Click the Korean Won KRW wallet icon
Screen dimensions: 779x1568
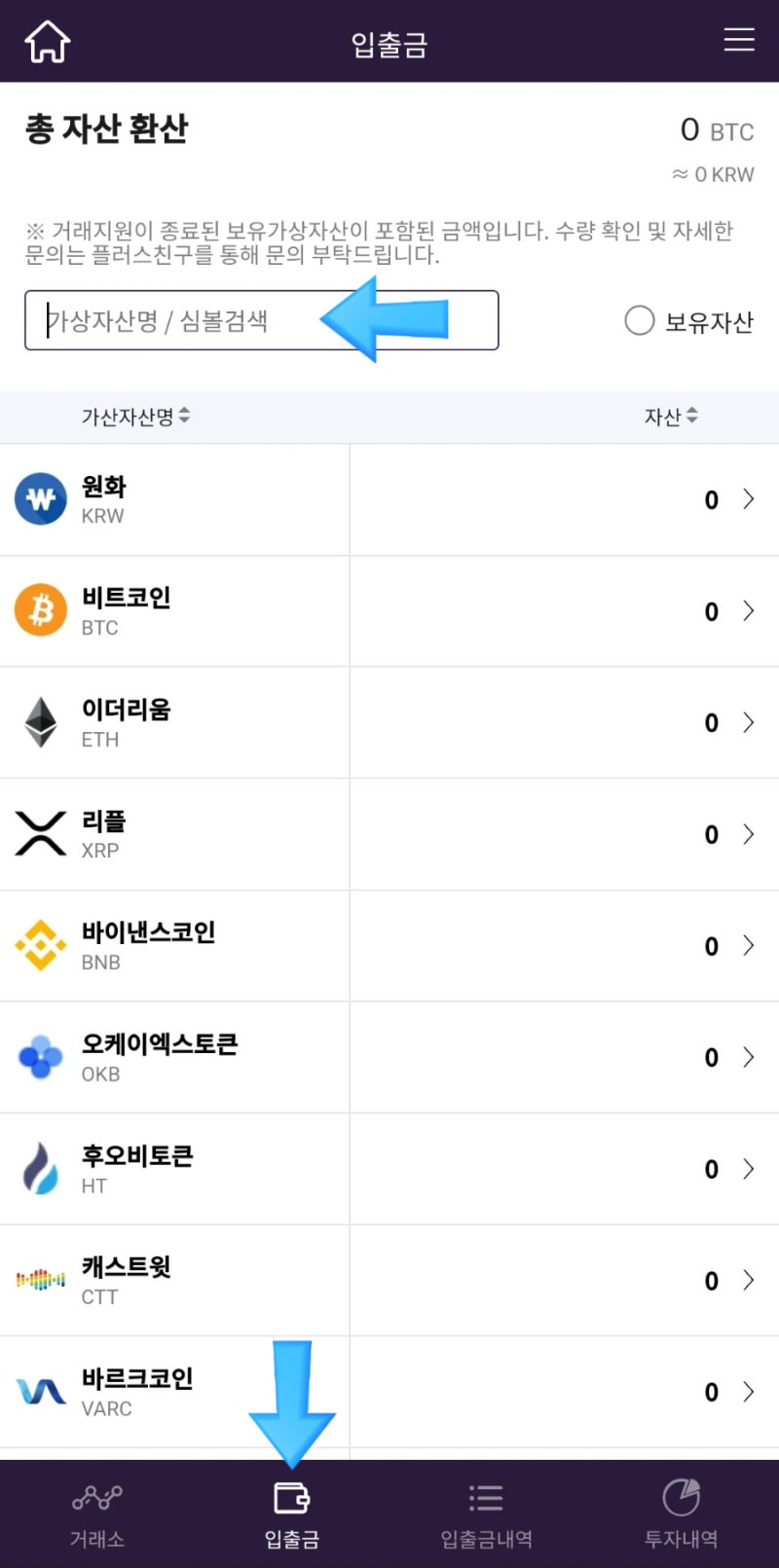[40, 498]
